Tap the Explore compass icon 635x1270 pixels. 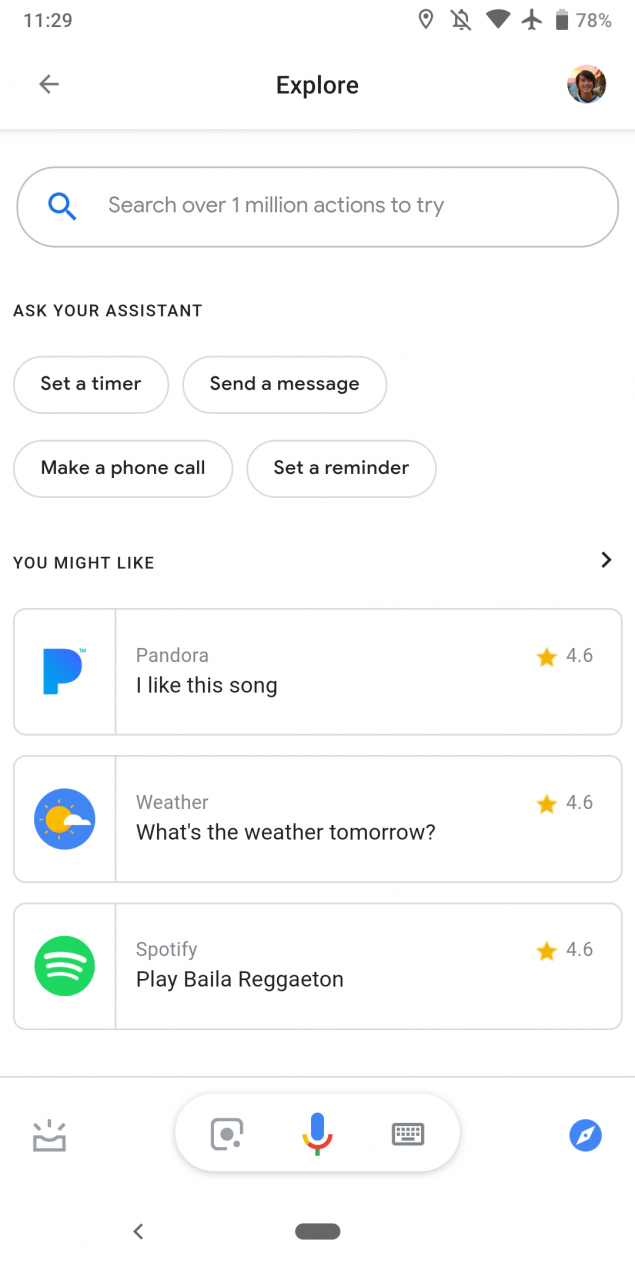coord(585,1135)
